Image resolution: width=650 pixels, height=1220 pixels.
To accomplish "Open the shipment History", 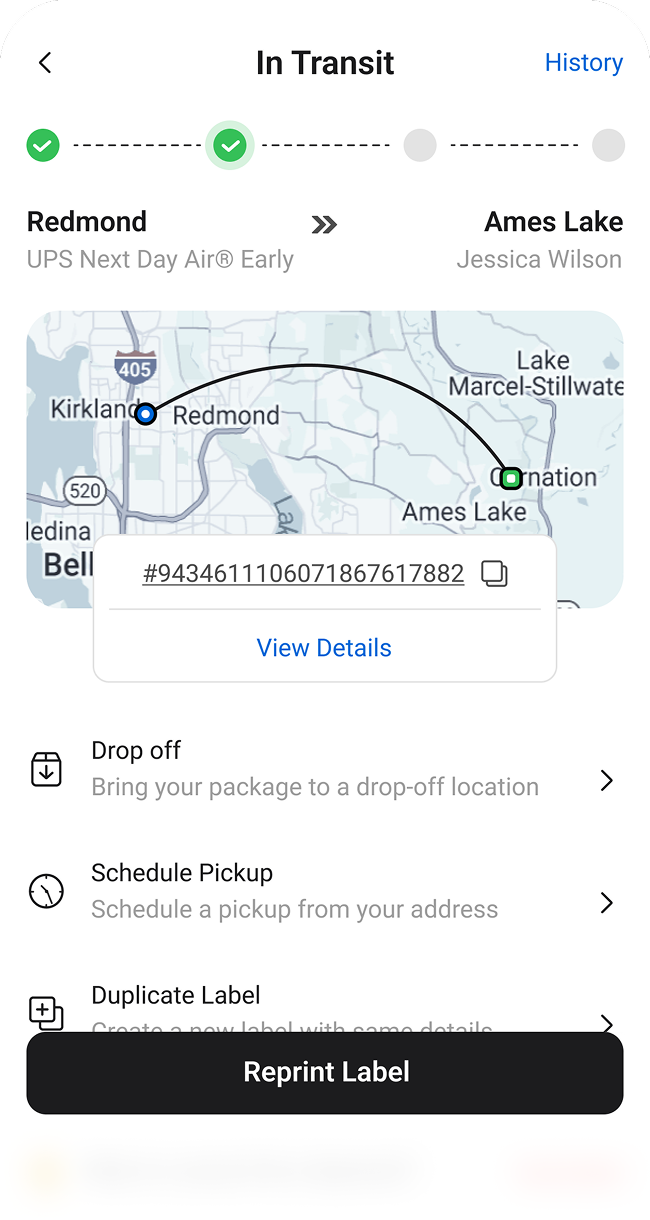I will 583,63.
